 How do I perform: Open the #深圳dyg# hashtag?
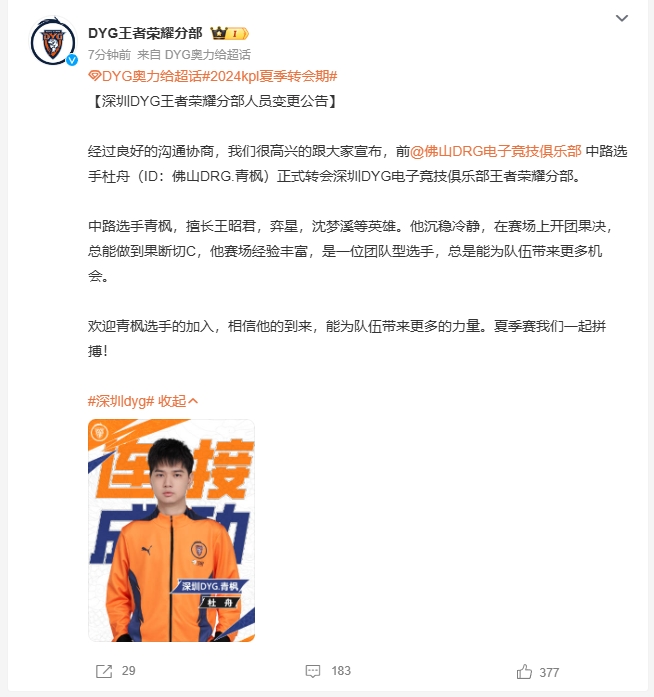pos(120,400)
